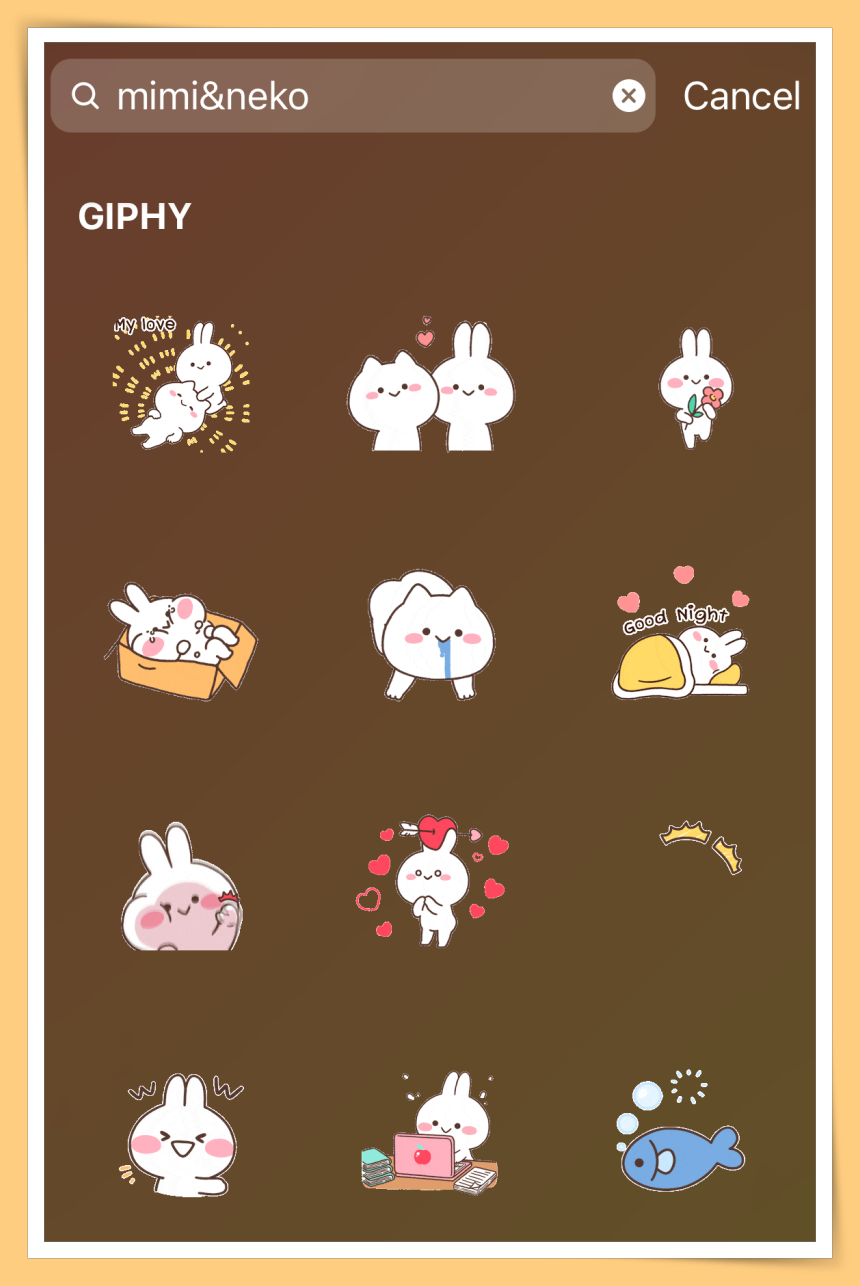Choose the cat and bunny heart sticker

pyautogui.click(x=432, y=387)
